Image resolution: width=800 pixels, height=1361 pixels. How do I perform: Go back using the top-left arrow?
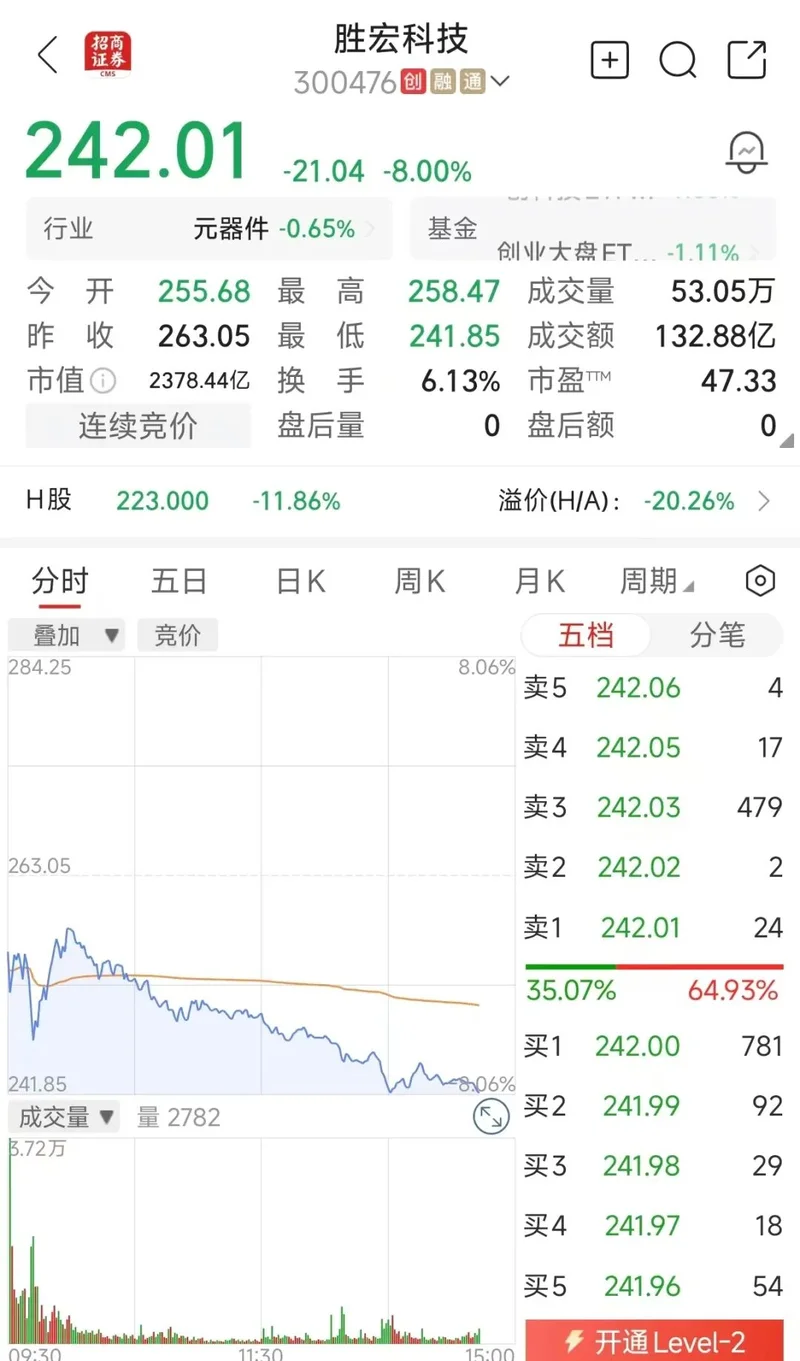pos(47,56)
